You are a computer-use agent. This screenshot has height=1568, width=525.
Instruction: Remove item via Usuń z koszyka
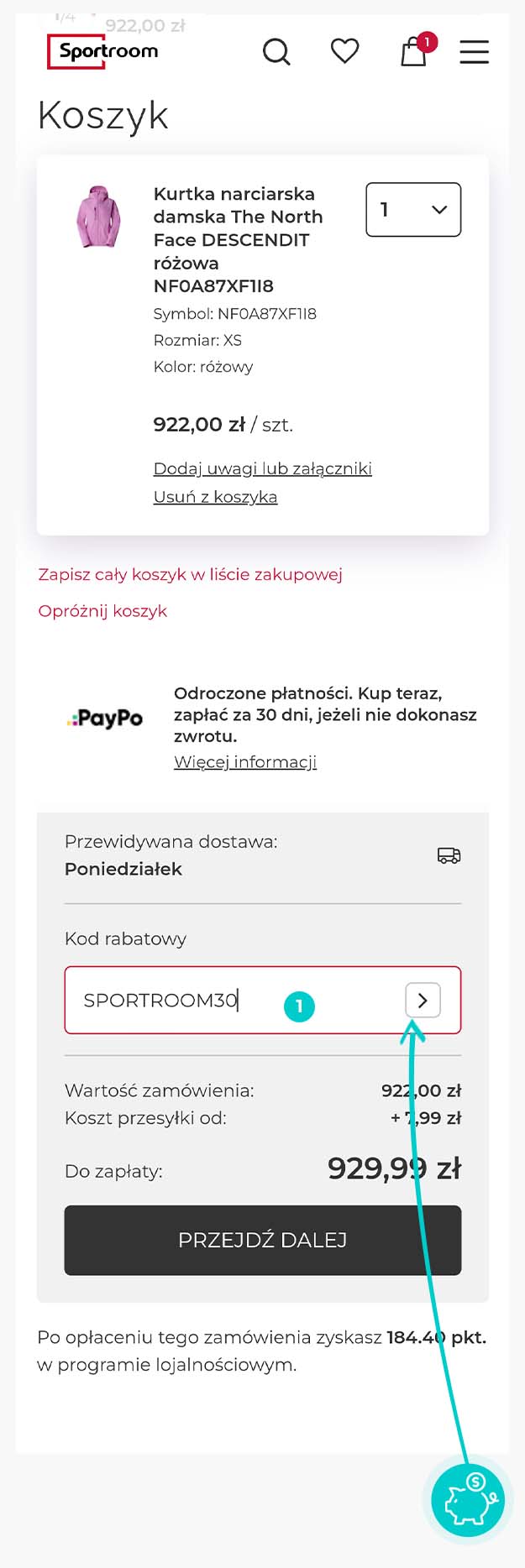[215, 497]
